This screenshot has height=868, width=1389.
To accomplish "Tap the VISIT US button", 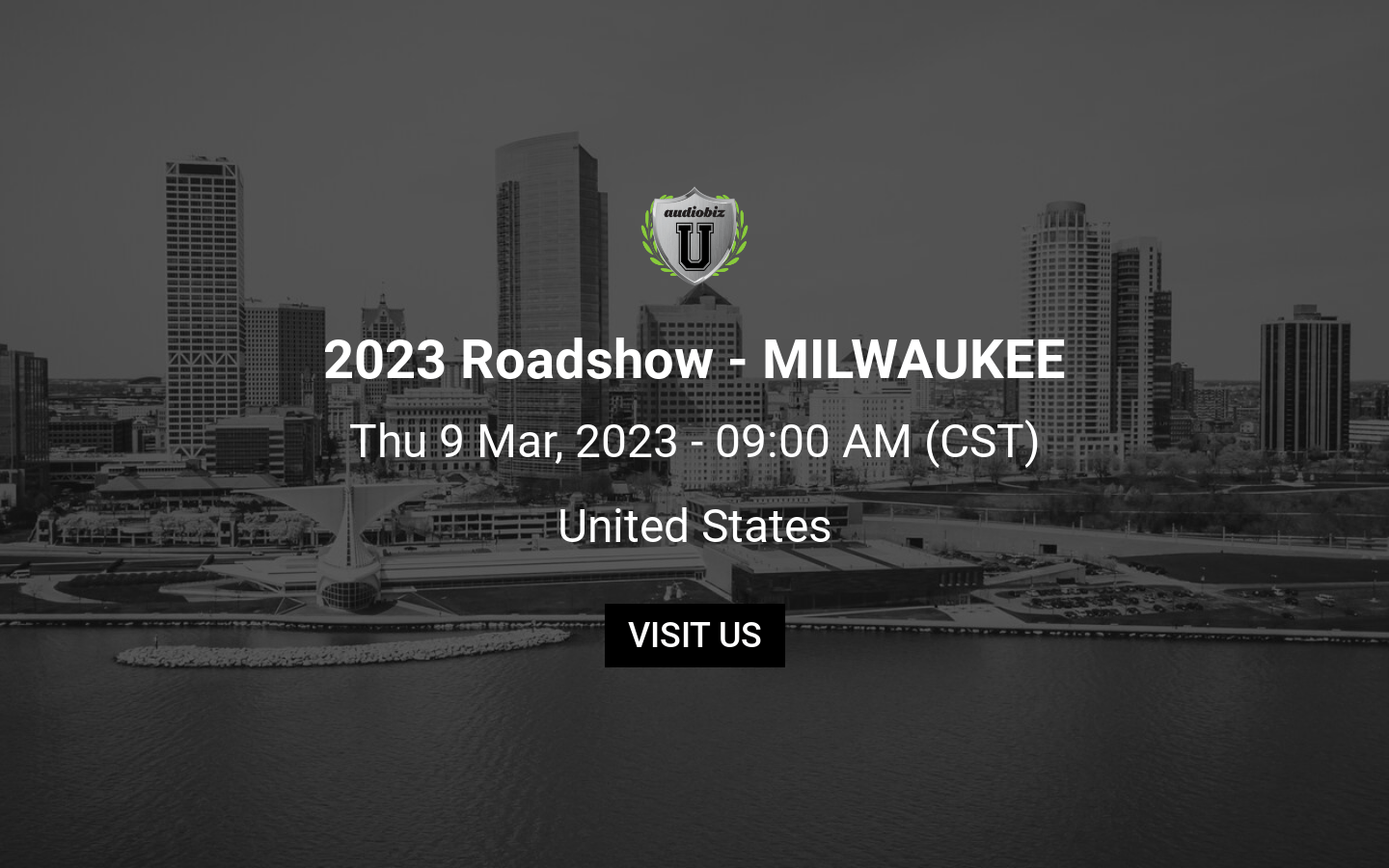I will (x=694, y=635).
